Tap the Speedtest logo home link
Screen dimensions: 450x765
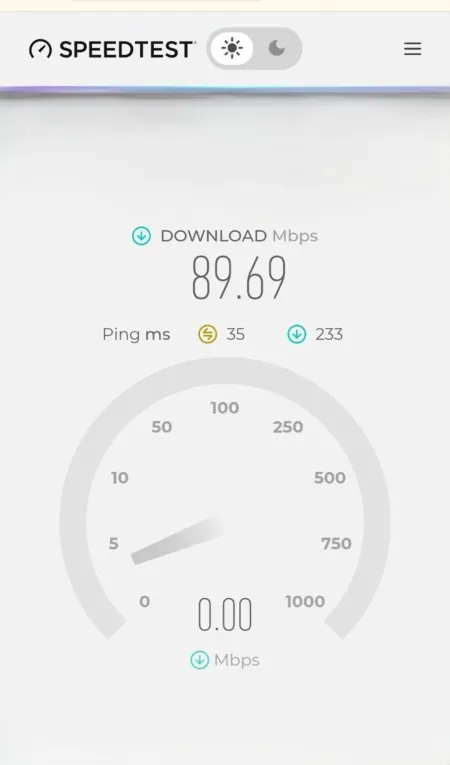tap(112, 49)
